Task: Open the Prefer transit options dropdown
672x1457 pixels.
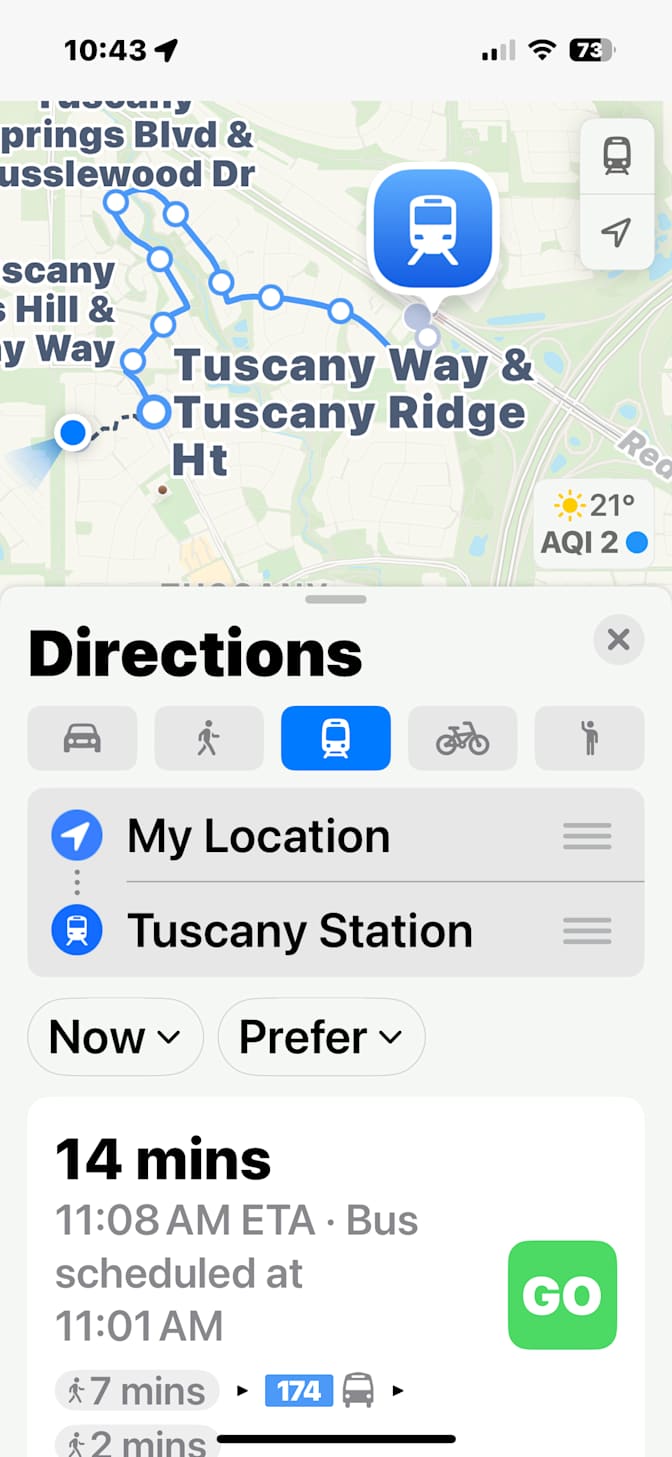Action: tap(321, 1037)
